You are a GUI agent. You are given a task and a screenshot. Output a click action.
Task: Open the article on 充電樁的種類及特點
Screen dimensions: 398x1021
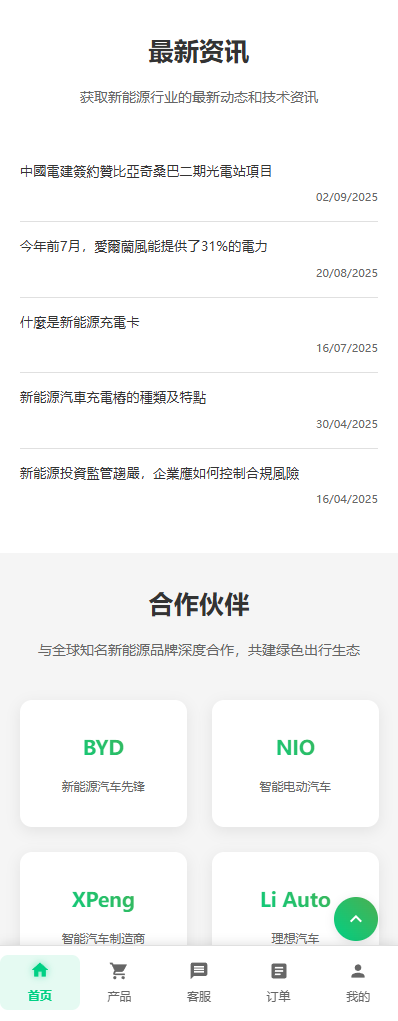(x=199, y=411)
